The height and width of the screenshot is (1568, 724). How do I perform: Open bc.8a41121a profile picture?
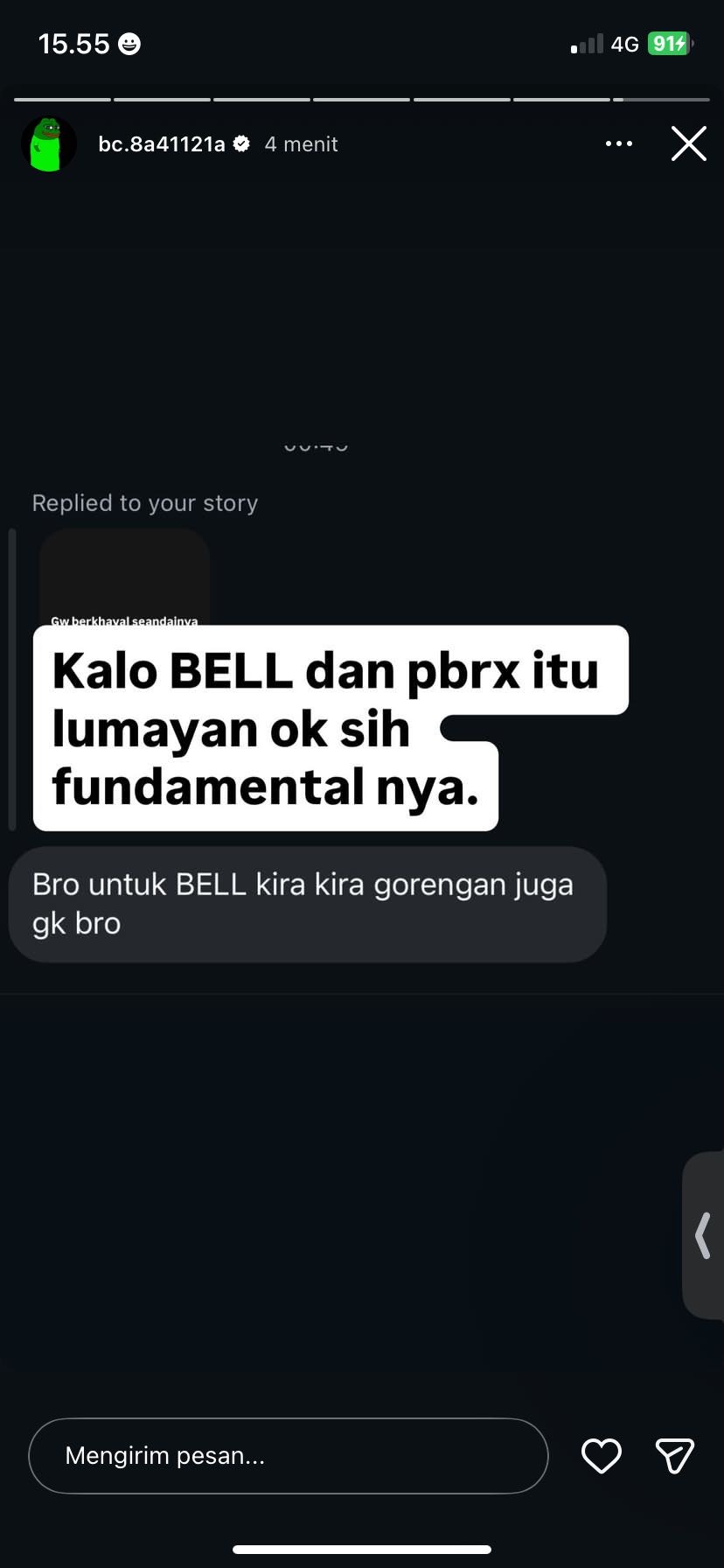[49, 143]
